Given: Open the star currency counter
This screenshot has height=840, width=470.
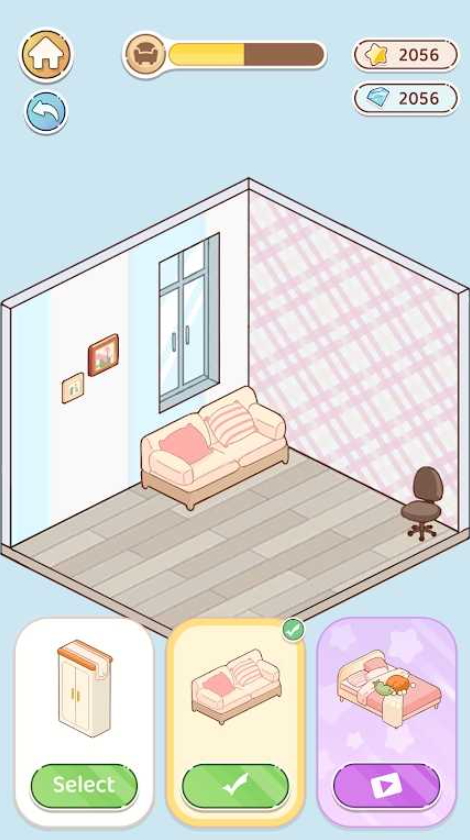Looking at the screenshot, I should [x=406, y=55].
